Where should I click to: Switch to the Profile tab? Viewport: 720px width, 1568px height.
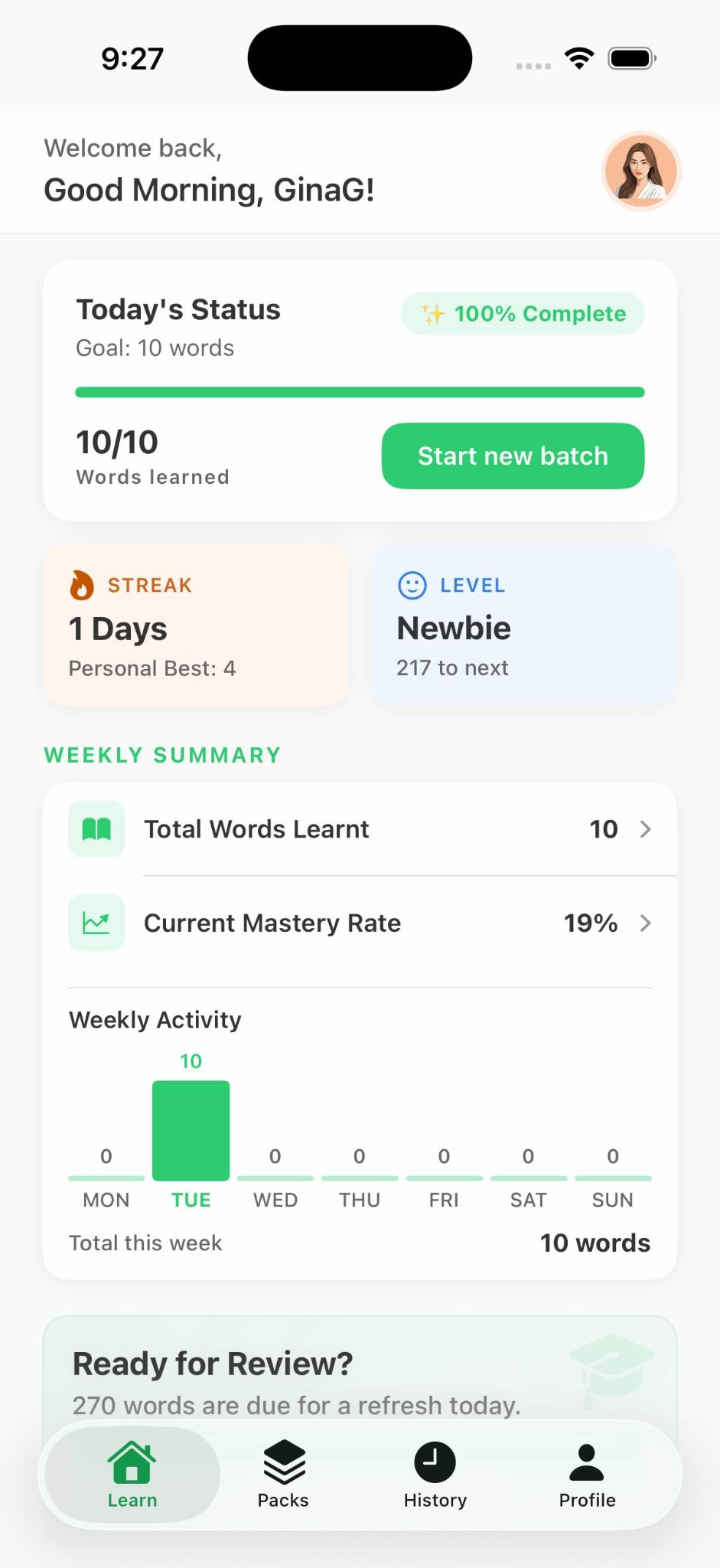pyautogui.click(x=587, y=1475)
